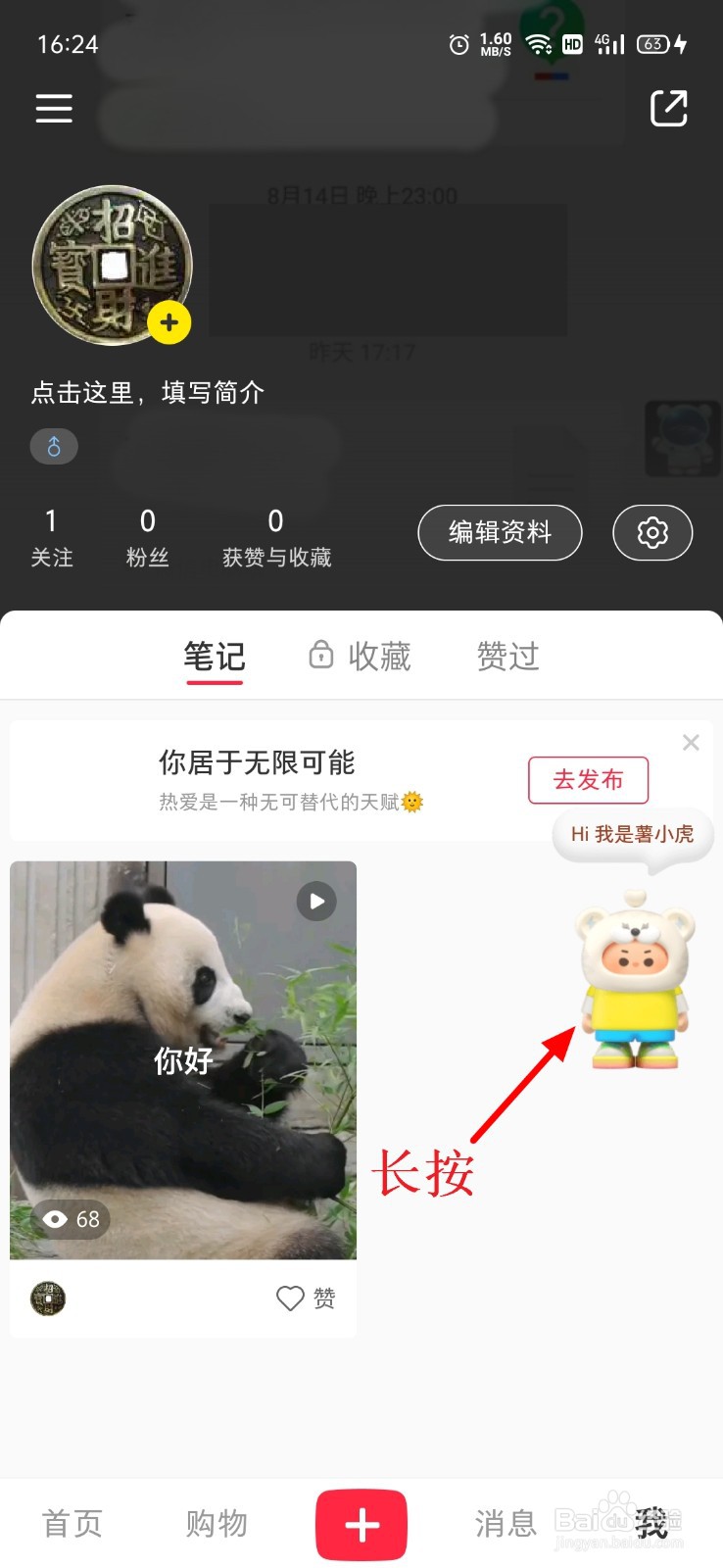723x1568 pixels.
Task: Tap the yellow plus badge on the avatar
Action: [x=169, y=322]
